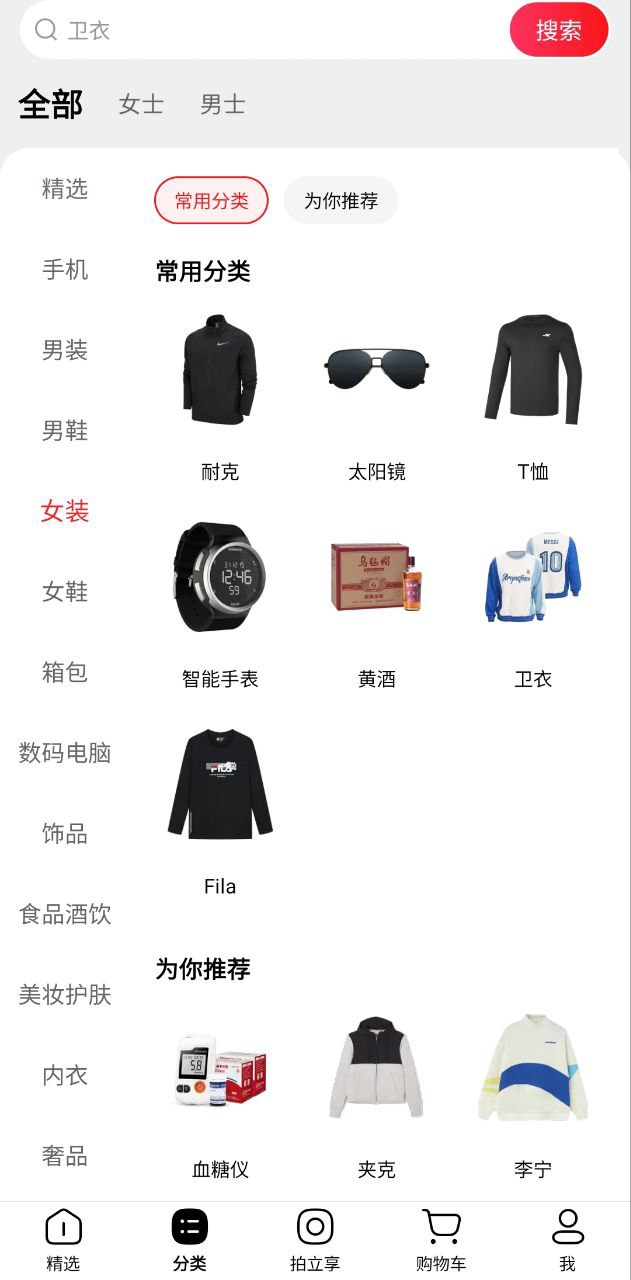Go to the 购物车 tab
Screen dimensions: 631x1280
[441, 1240]
